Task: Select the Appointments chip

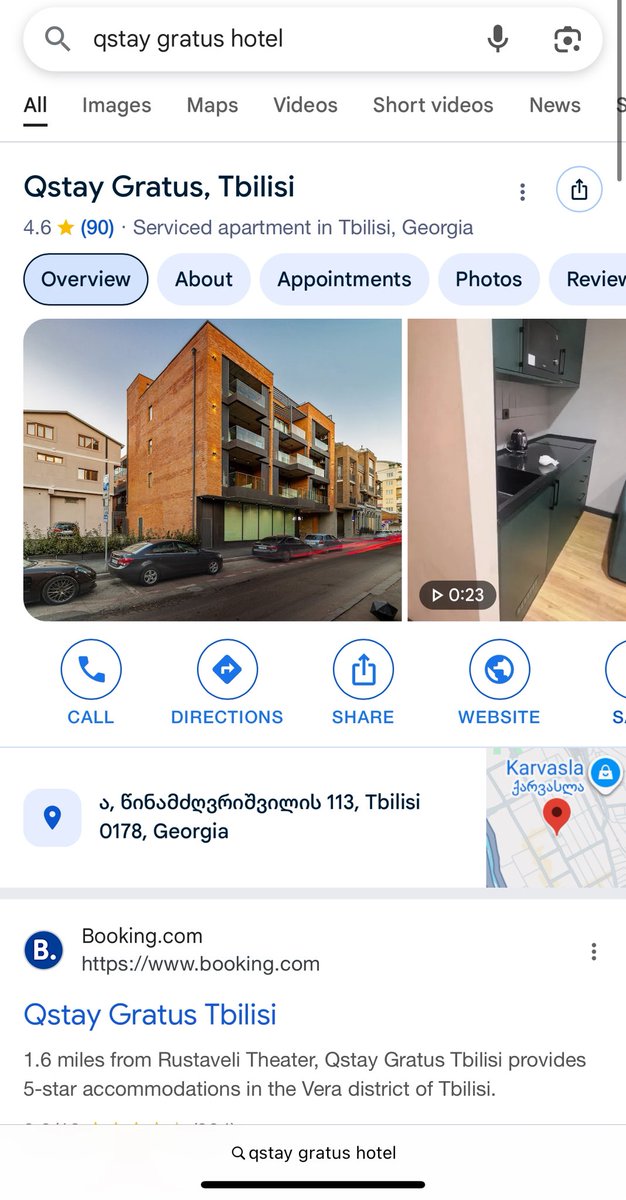Action: (x=344, y=279)
